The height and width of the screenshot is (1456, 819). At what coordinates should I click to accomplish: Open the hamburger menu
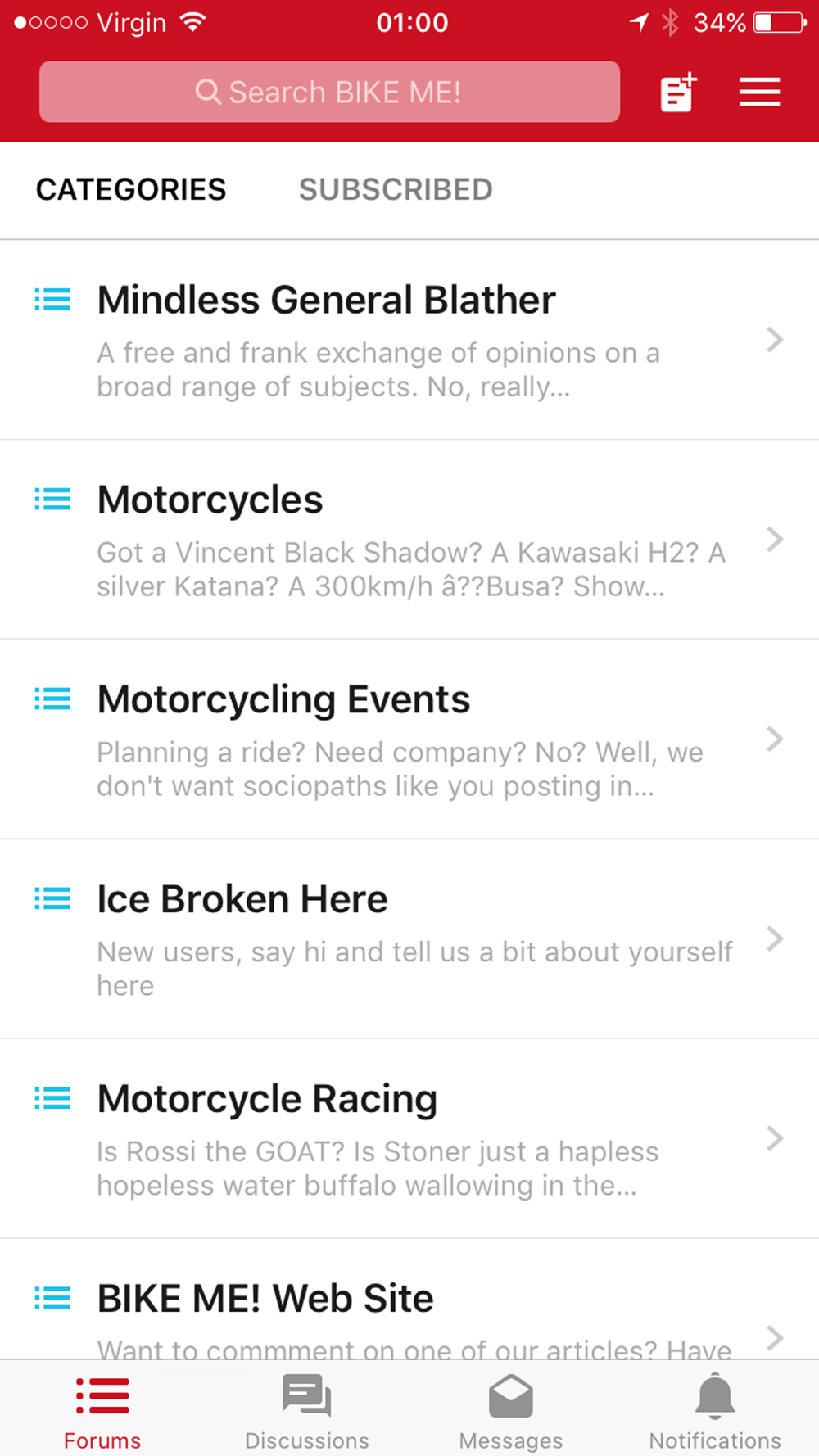[x=759, y=92]
